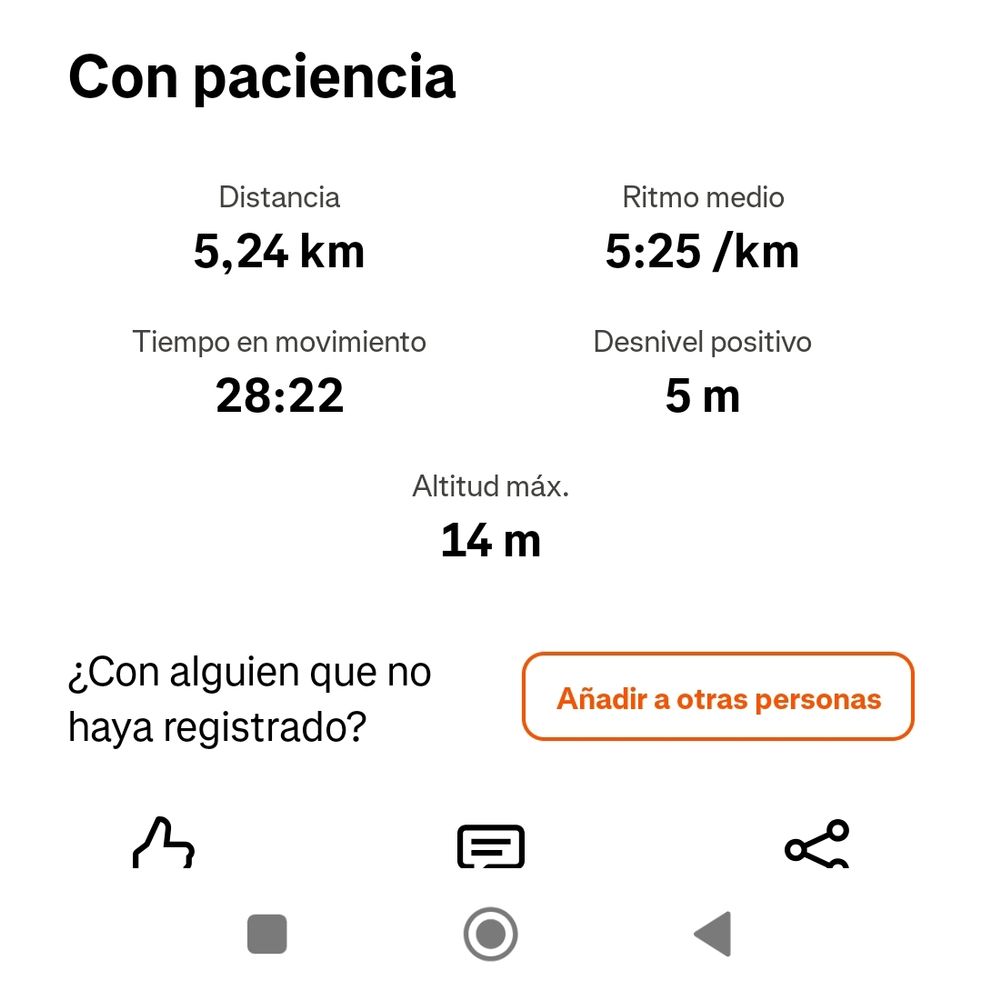The image size is (982, 1000).
Task: Go back using the system back button
Action: (x=713, y=935)
